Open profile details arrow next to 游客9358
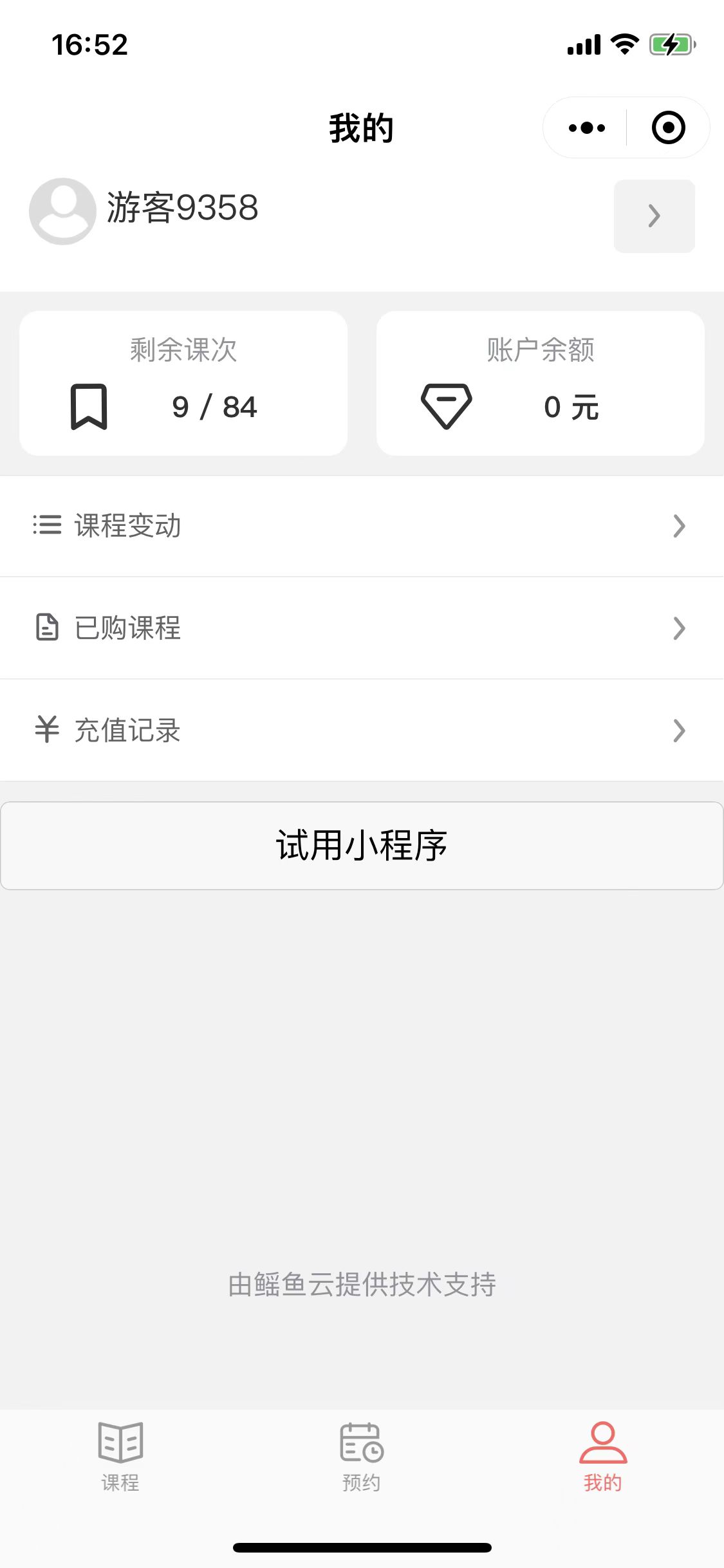The width and height of the screenshot is (724, 1568). (x=654, y=216)
